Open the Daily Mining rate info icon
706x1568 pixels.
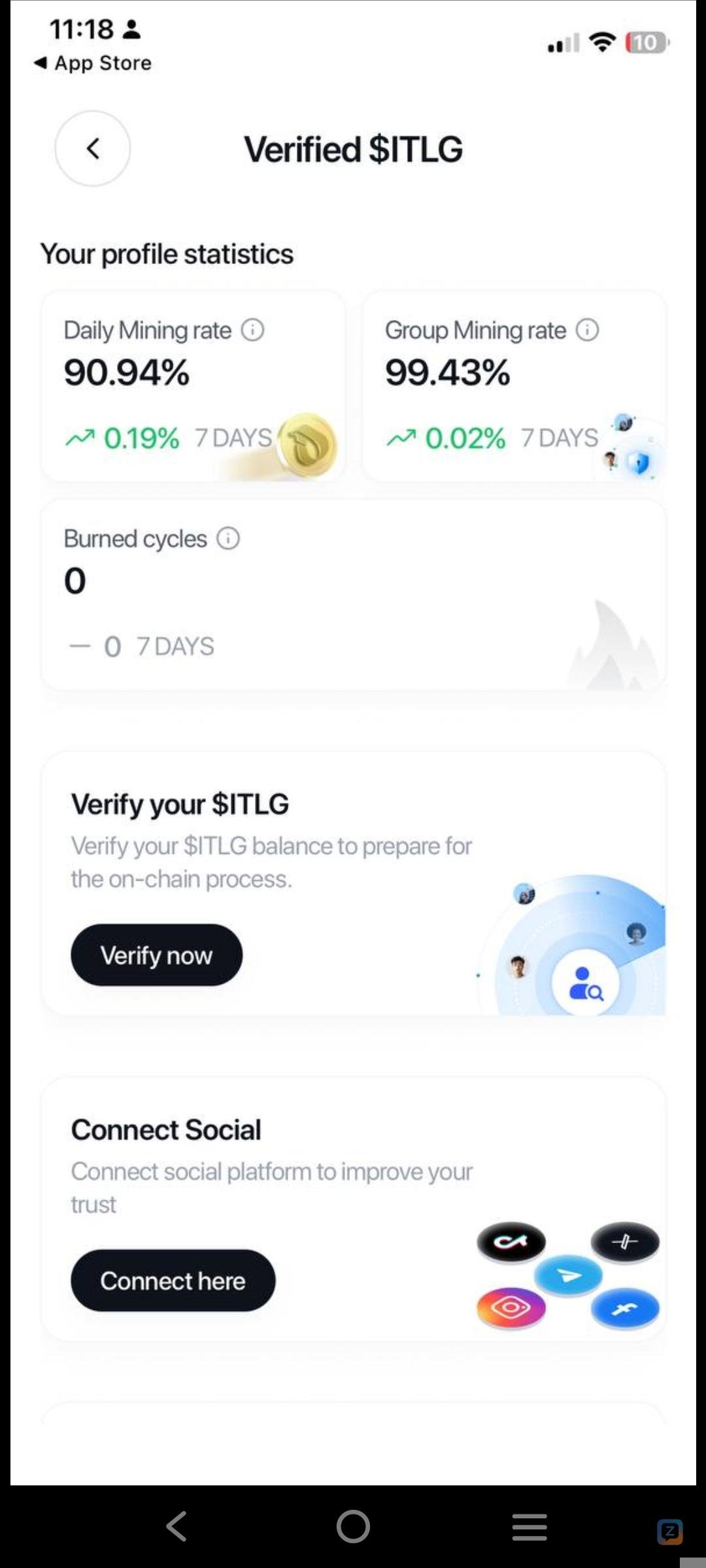[253, 330]
